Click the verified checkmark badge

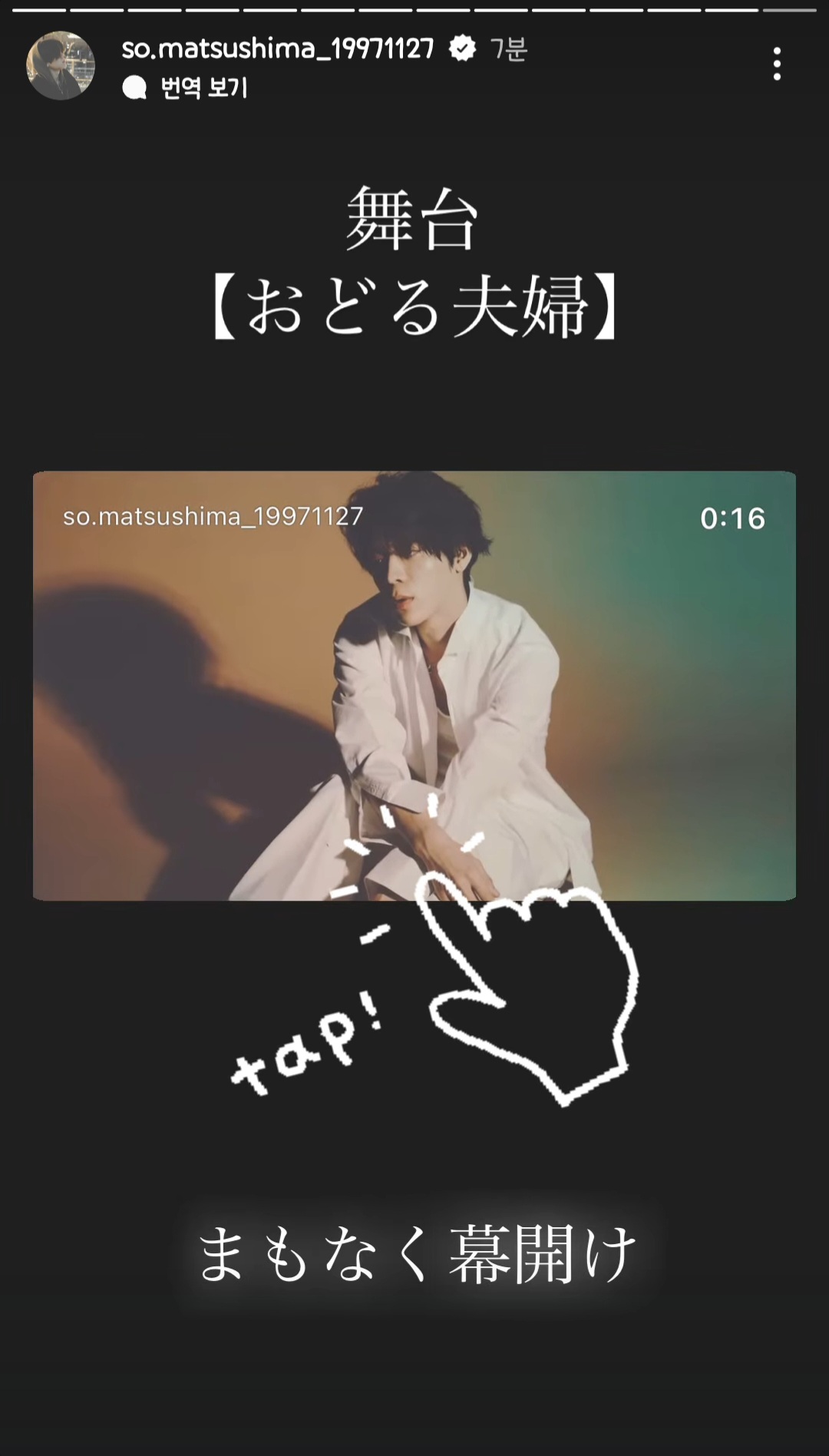pos(461,46)
